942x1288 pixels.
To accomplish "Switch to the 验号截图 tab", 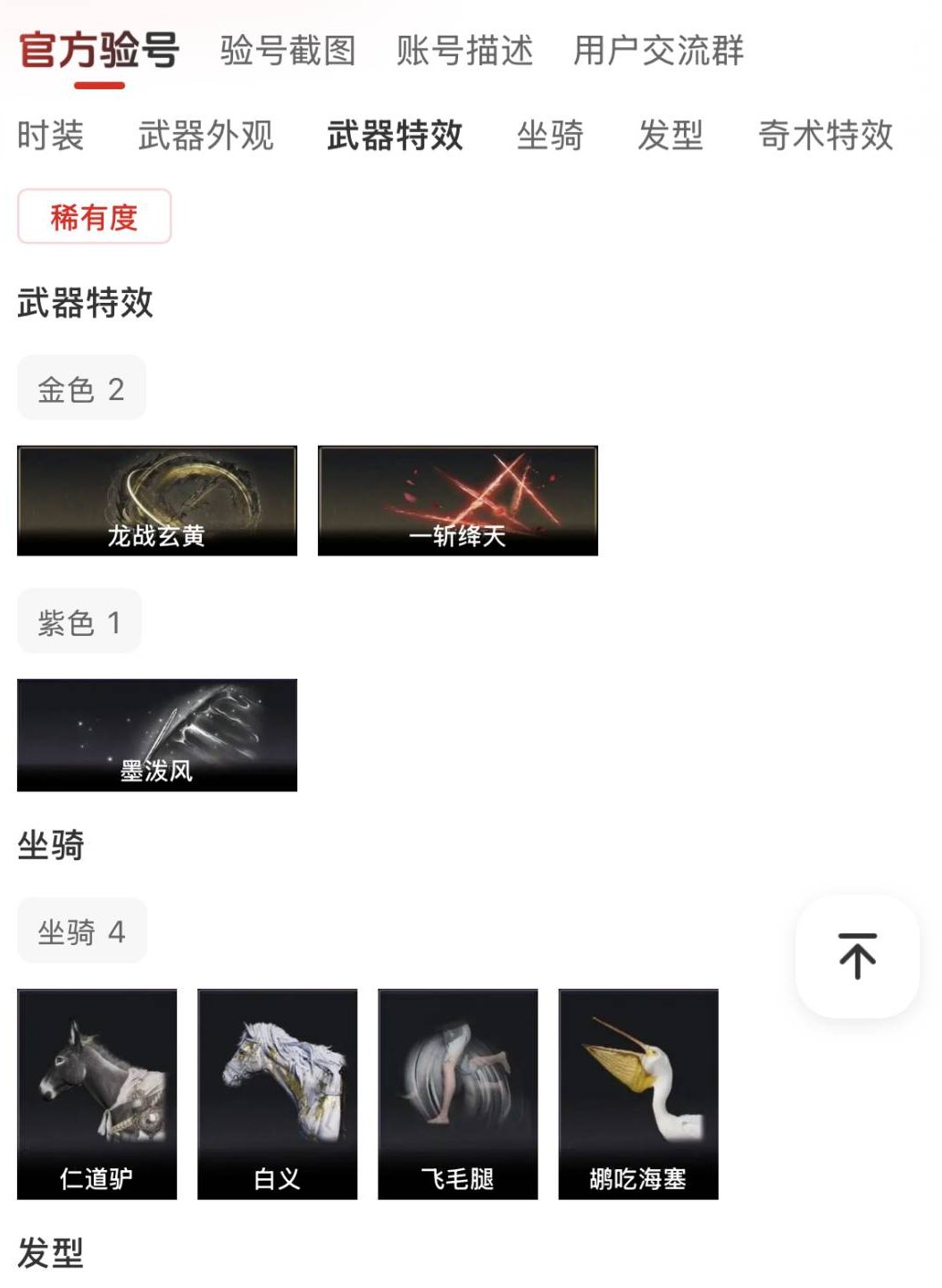I will click(284, 52).
